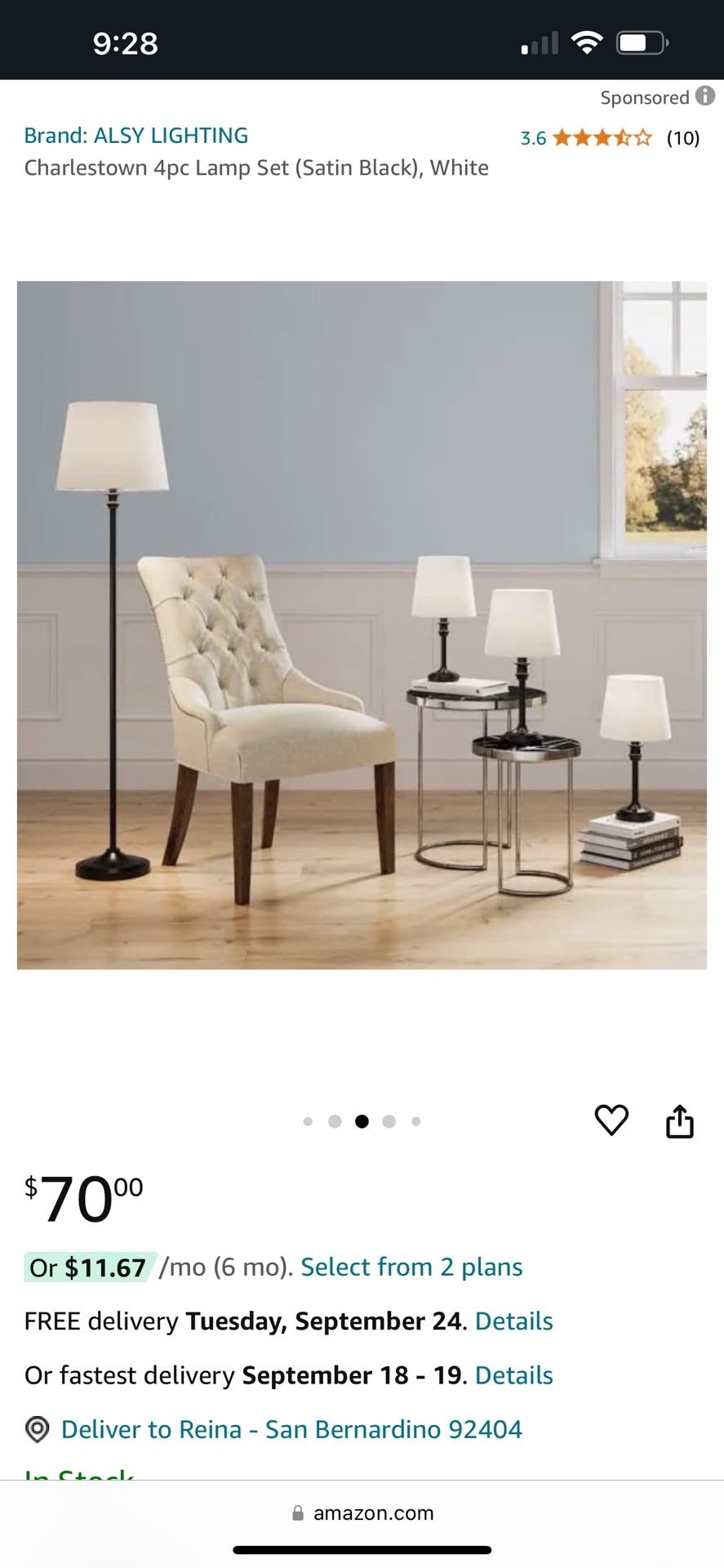Screen dimensions: 724x1568
Task: Share this product listing
Action: tap(680, 1120)
